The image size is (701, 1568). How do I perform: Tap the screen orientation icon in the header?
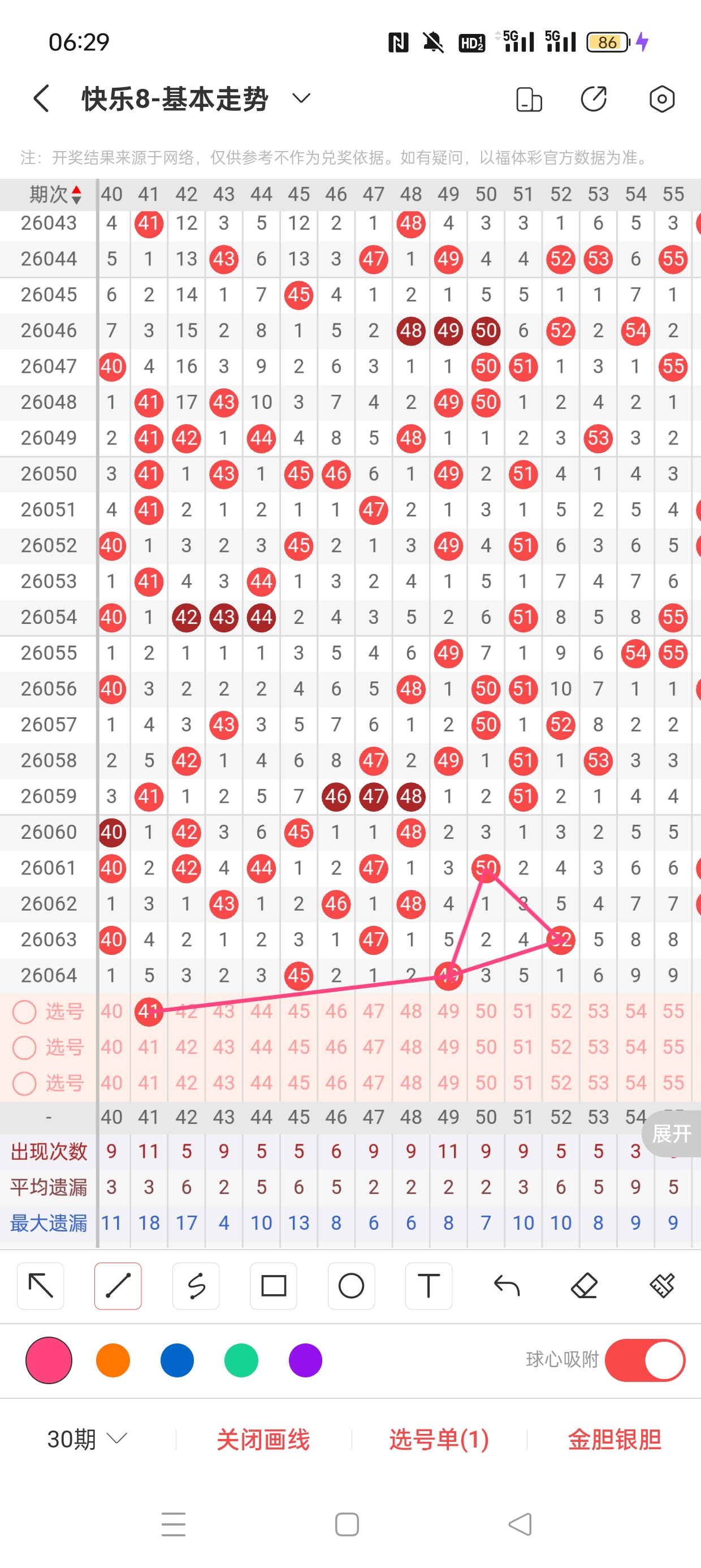pos(528,99)
